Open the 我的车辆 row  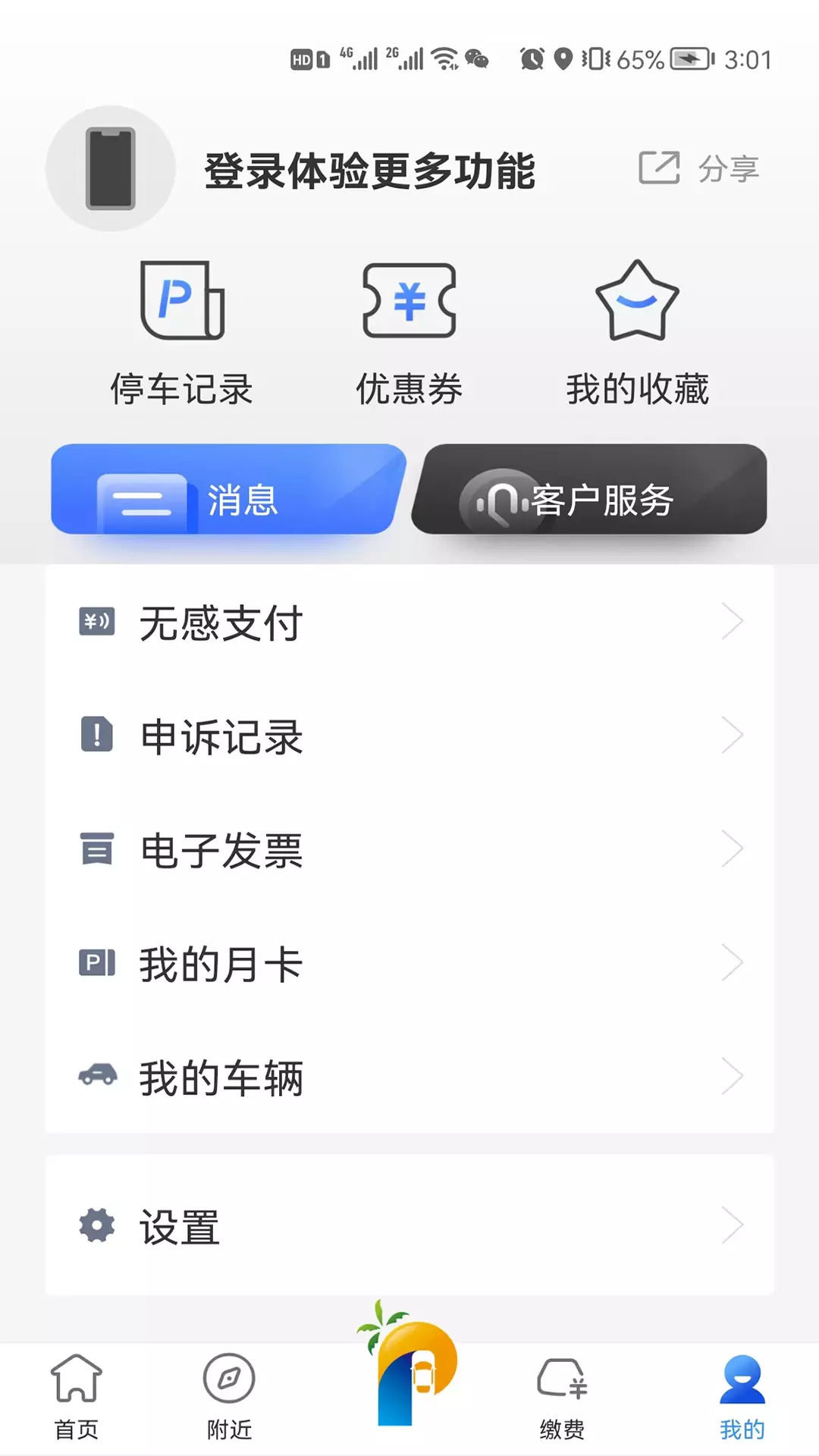pyautogui.click(x=409, y=1077)
